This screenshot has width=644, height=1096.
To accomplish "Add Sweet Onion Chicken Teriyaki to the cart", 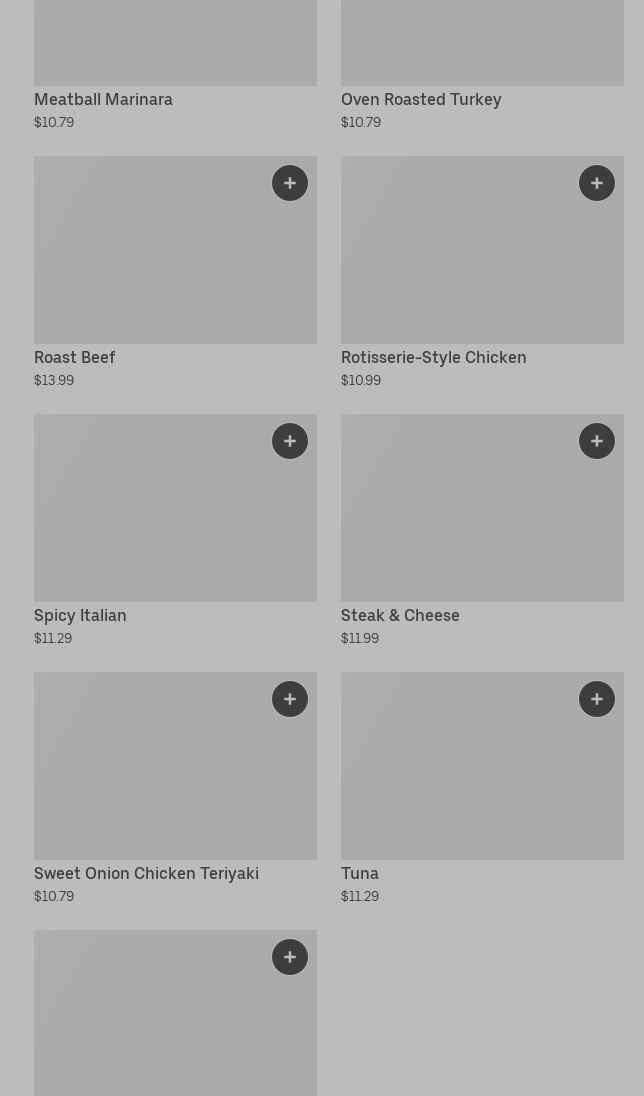I will coord(289,699).
